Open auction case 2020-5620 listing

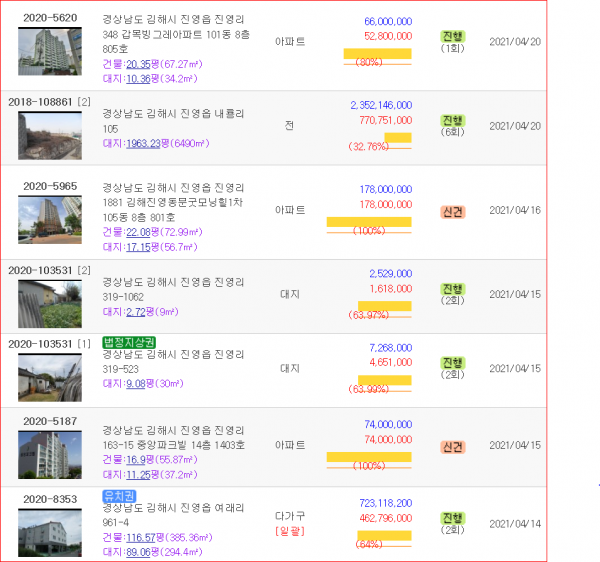(50, 18)
